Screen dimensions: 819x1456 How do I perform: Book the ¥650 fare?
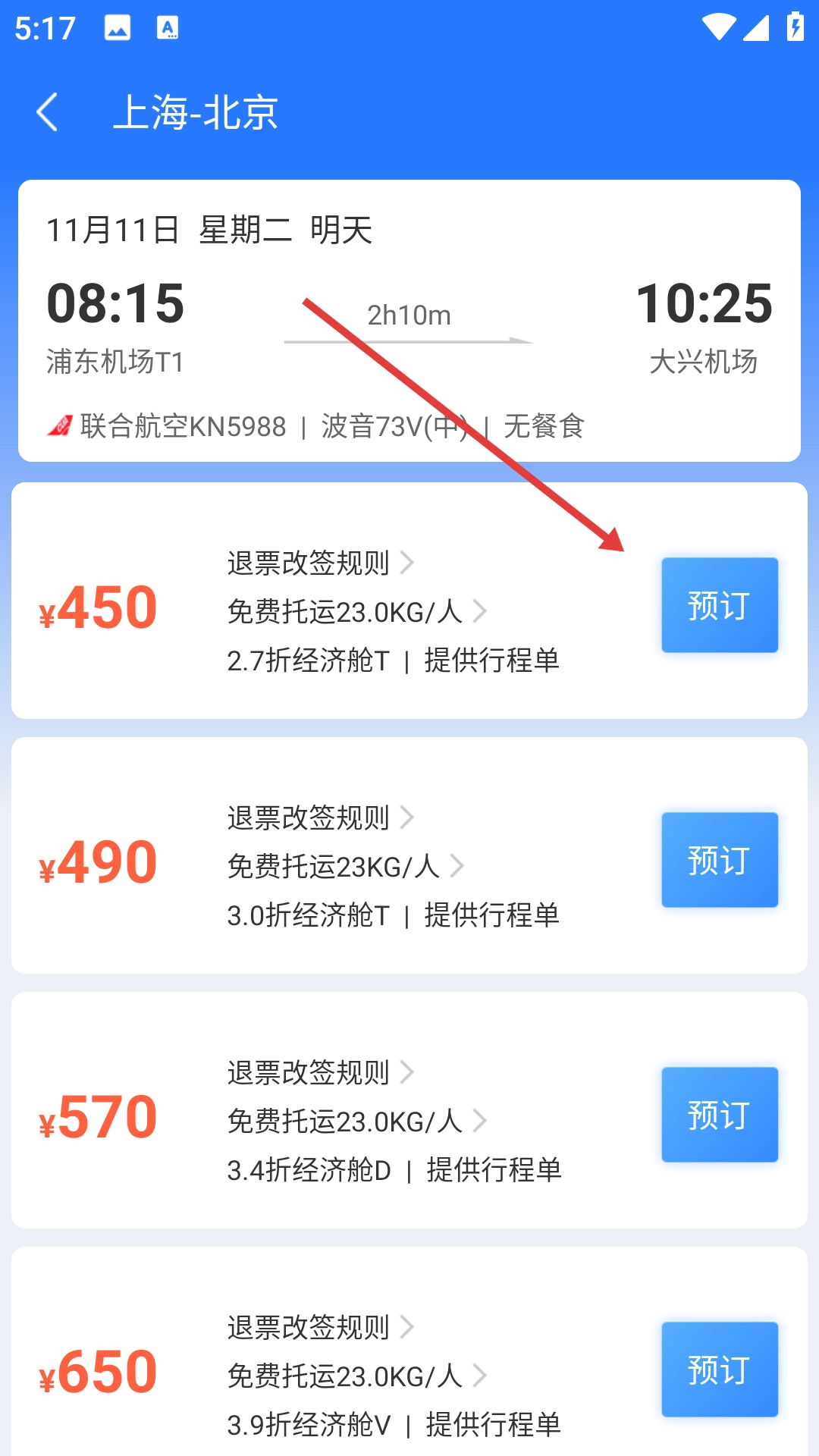coord(719,1370)
